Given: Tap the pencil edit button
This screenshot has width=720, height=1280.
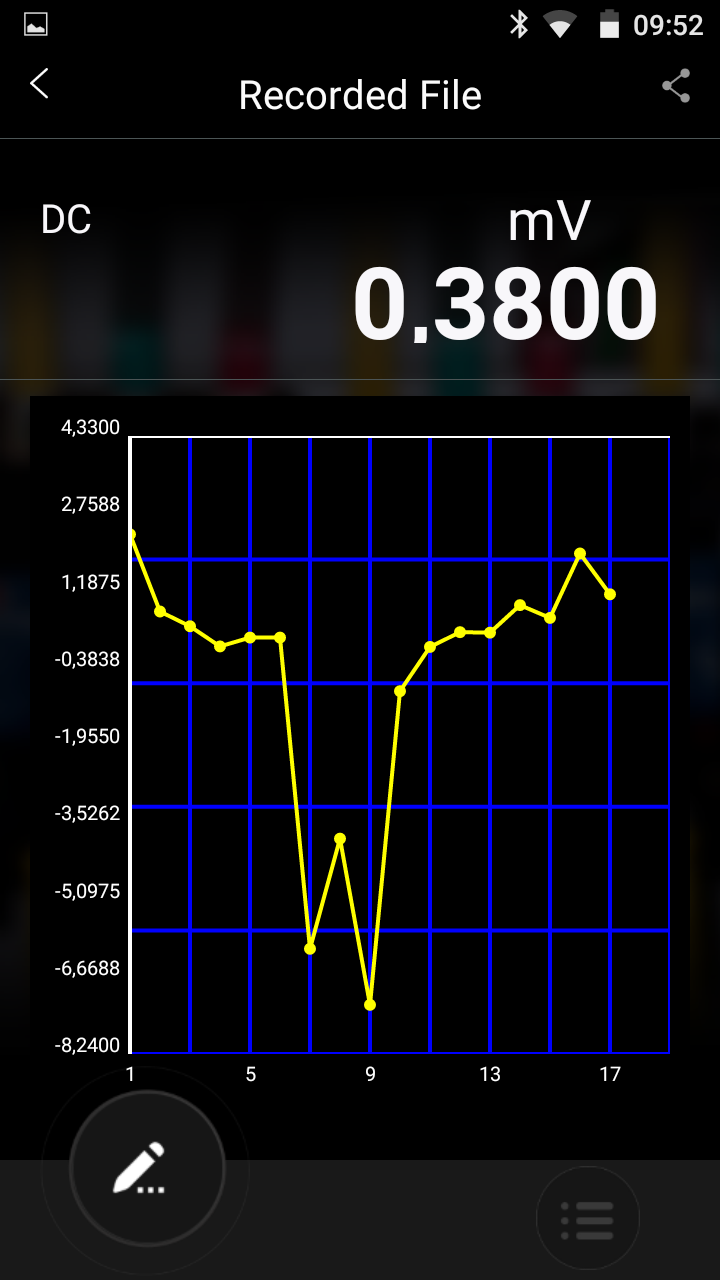Looking at the screenshot, I should coord(147,1169).
